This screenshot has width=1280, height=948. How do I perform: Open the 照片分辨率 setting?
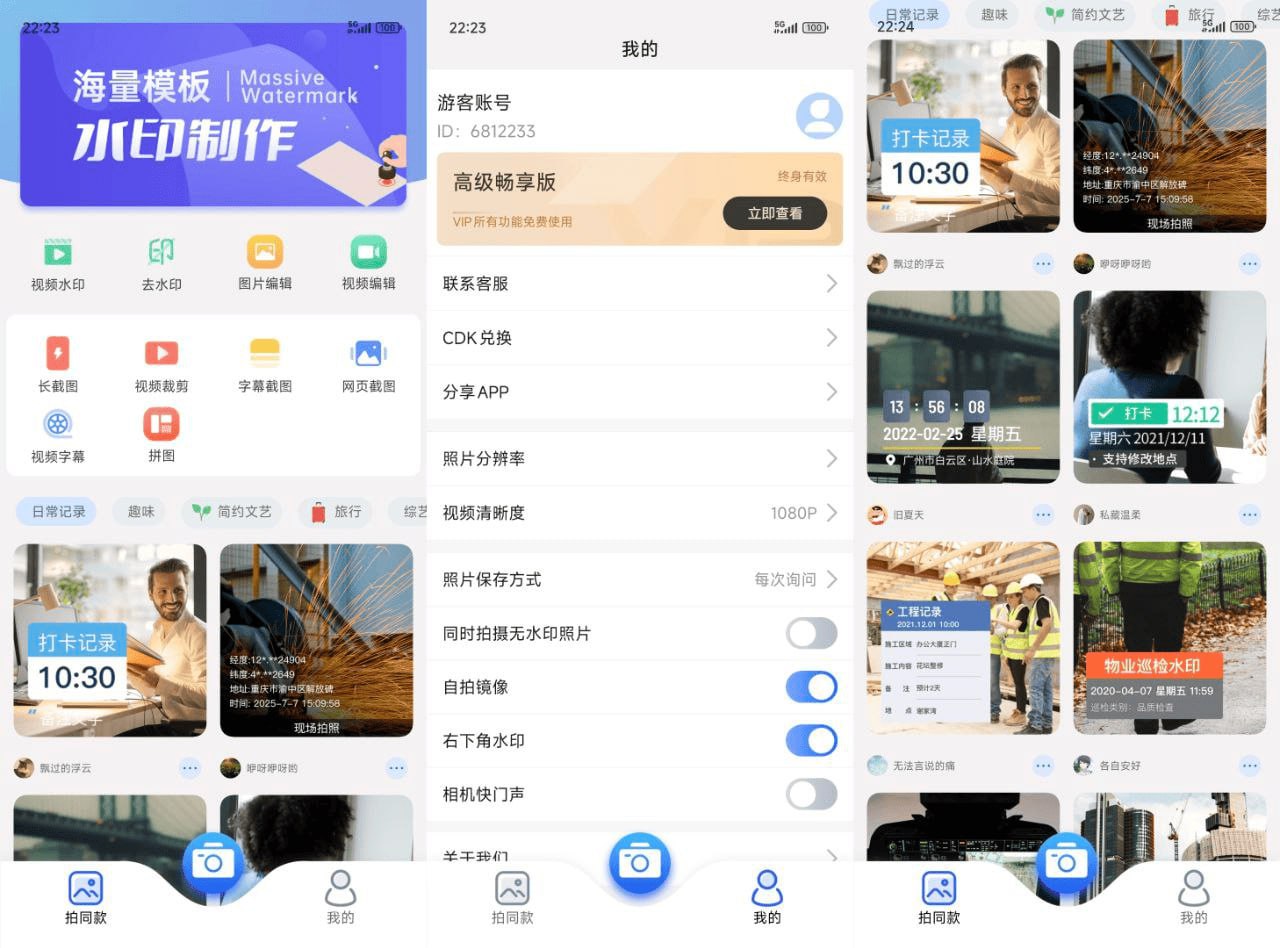coord(639,459)
